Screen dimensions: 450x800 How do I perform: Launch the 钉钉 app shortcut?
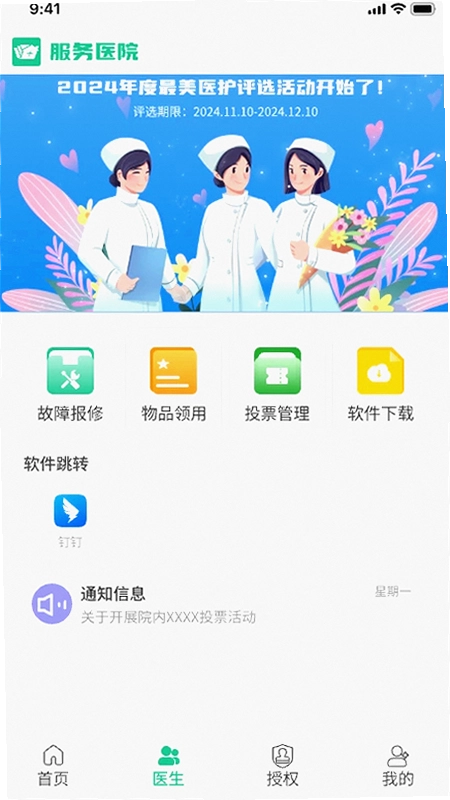70,520
